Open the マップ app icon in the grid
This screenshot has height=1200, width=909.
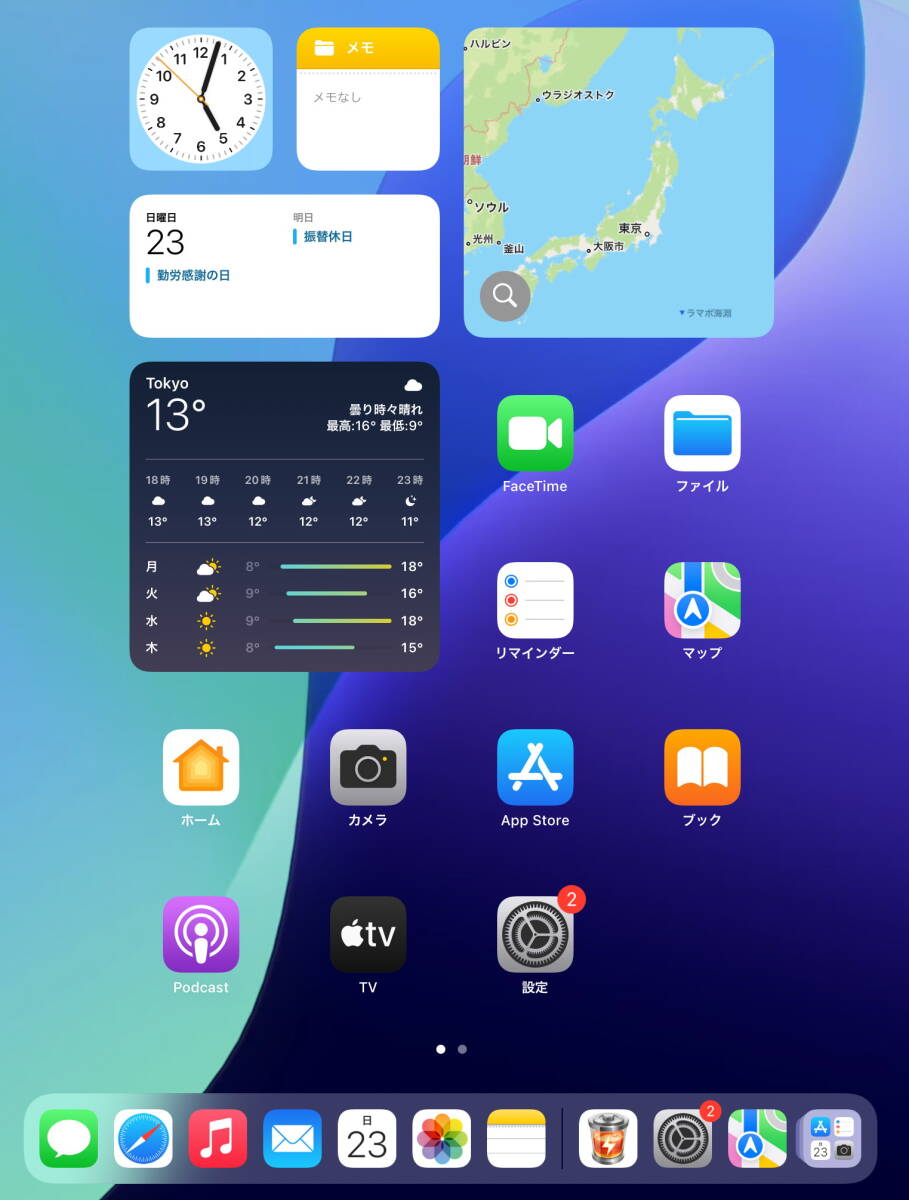click(702, 600)
